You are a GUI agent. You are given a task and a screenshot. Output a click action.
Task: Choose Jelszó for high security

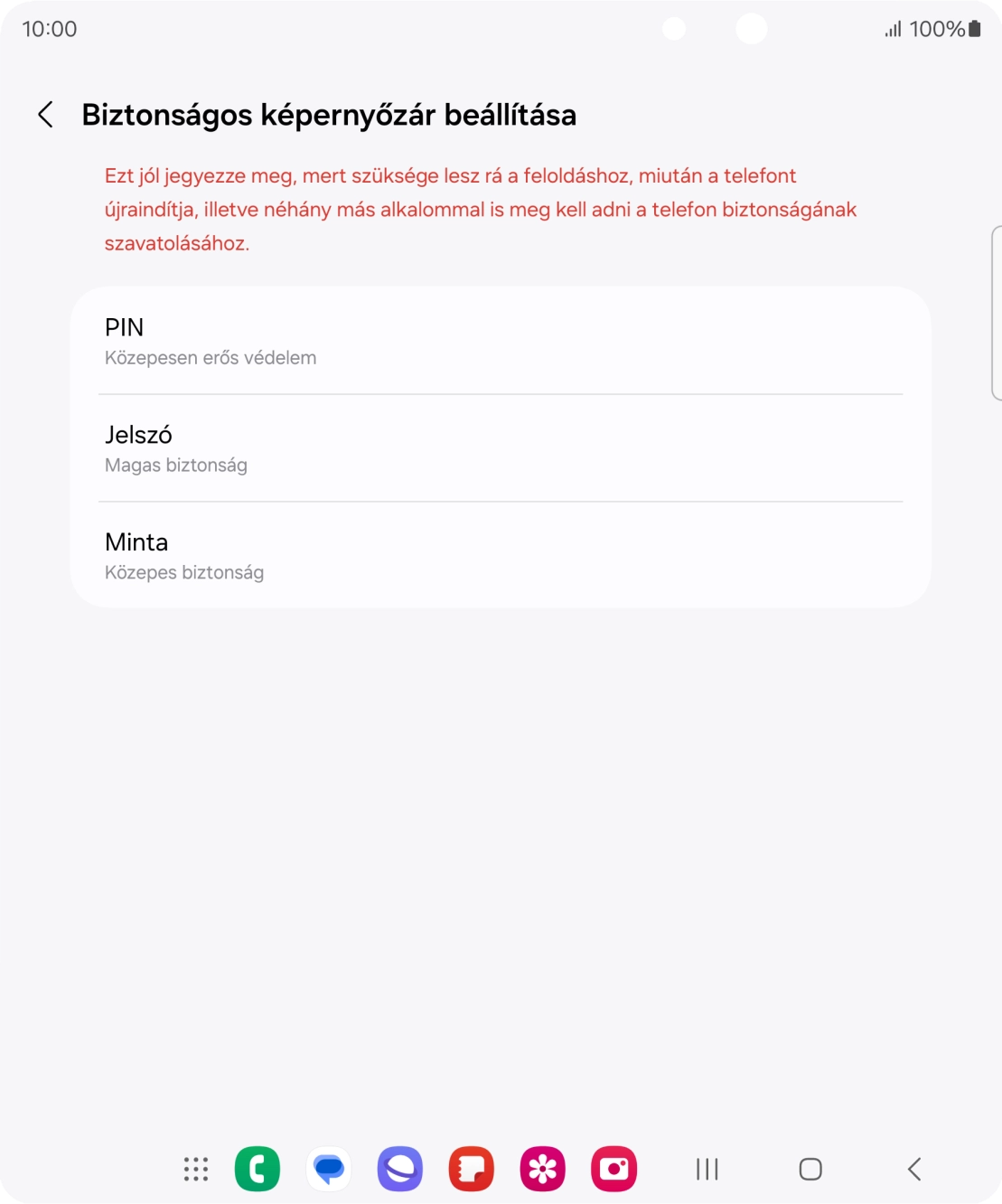pyautogui.click(x=500, y=447)
